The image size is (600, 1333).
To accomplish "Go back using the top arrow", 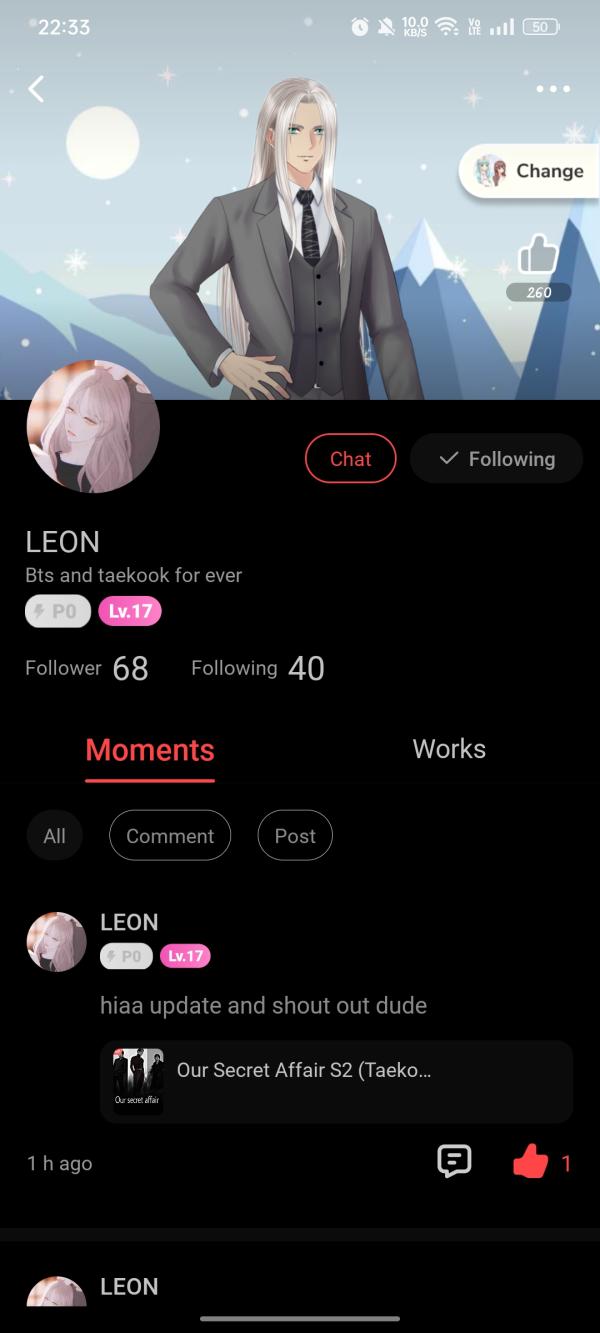I will 36,89.
